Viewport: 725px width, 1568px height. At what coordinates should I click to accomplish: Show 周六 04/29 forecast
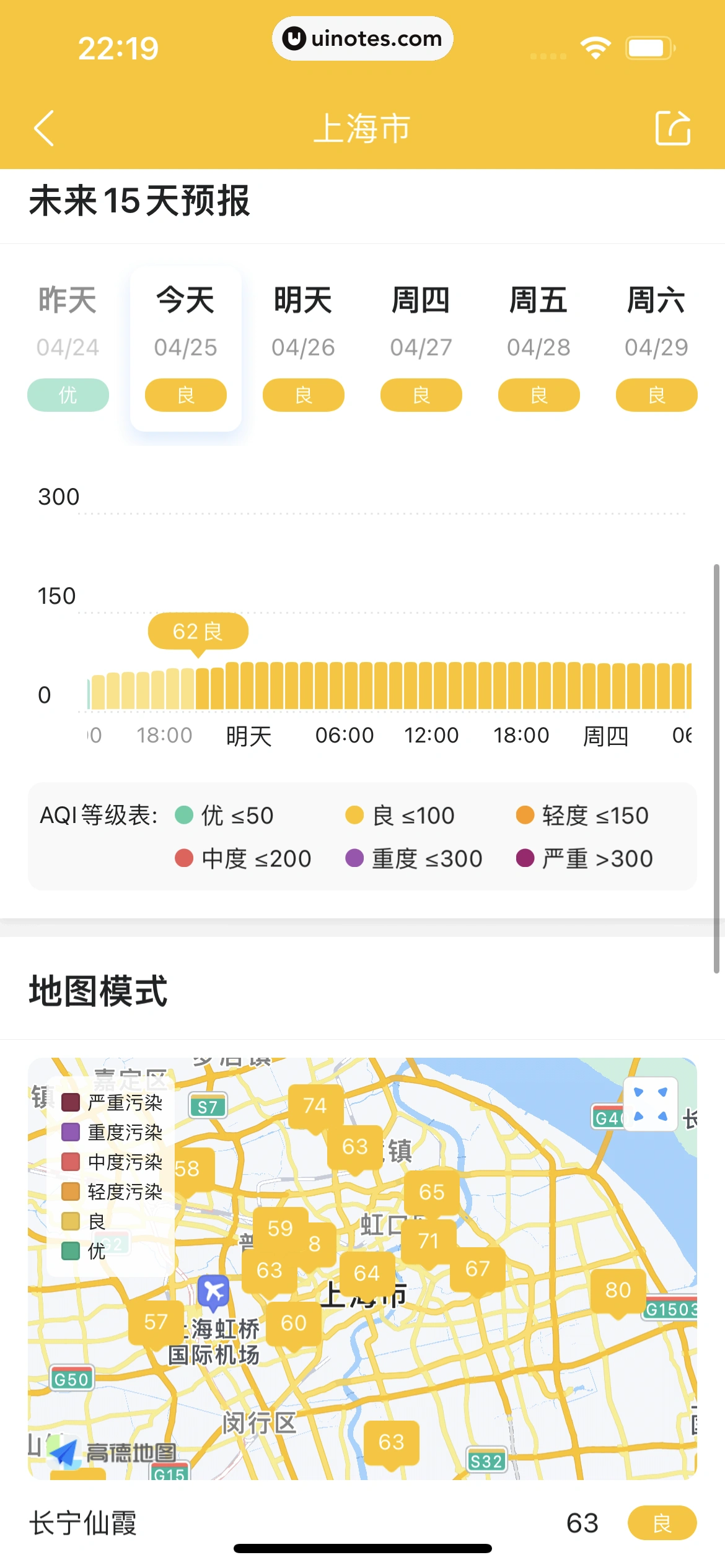[657, 348]
